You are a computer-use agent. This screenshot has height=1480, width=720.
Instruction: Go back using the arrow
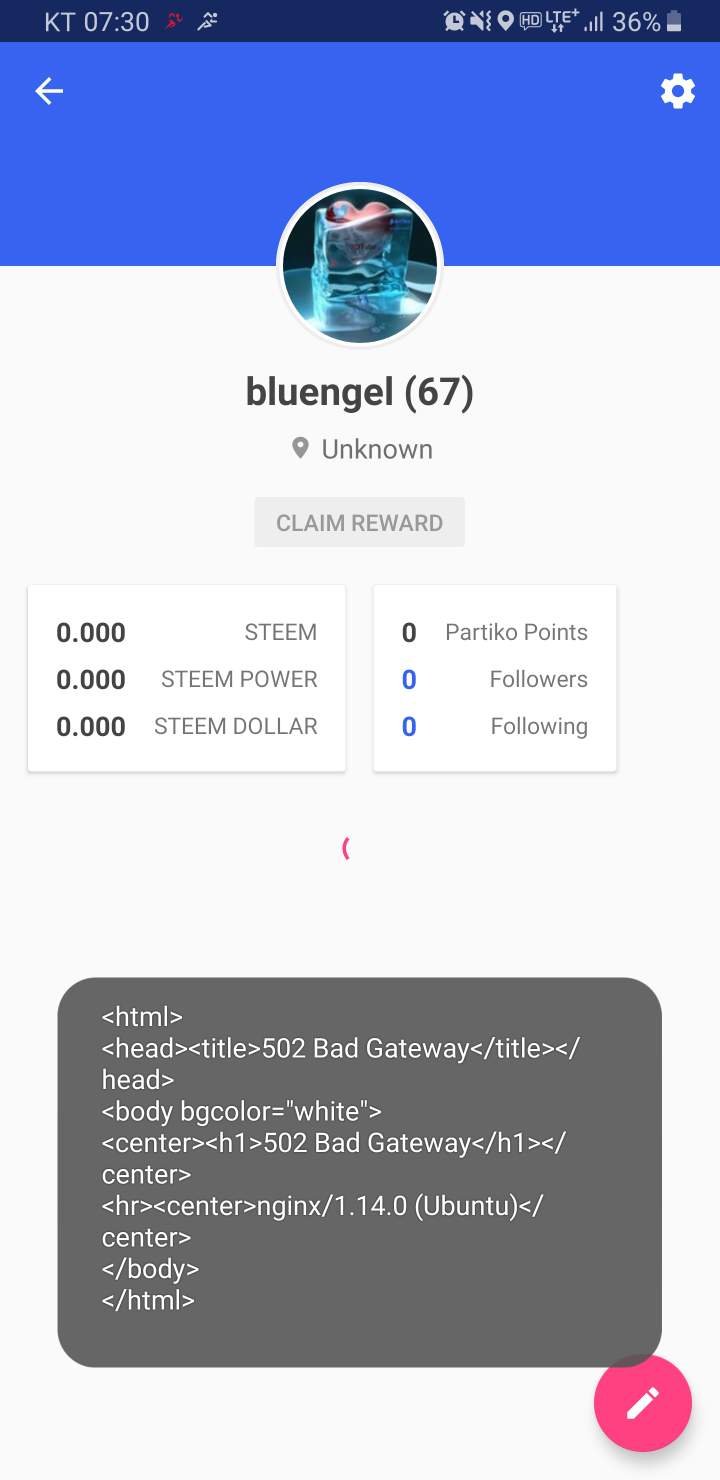click(x=49, y=92)
